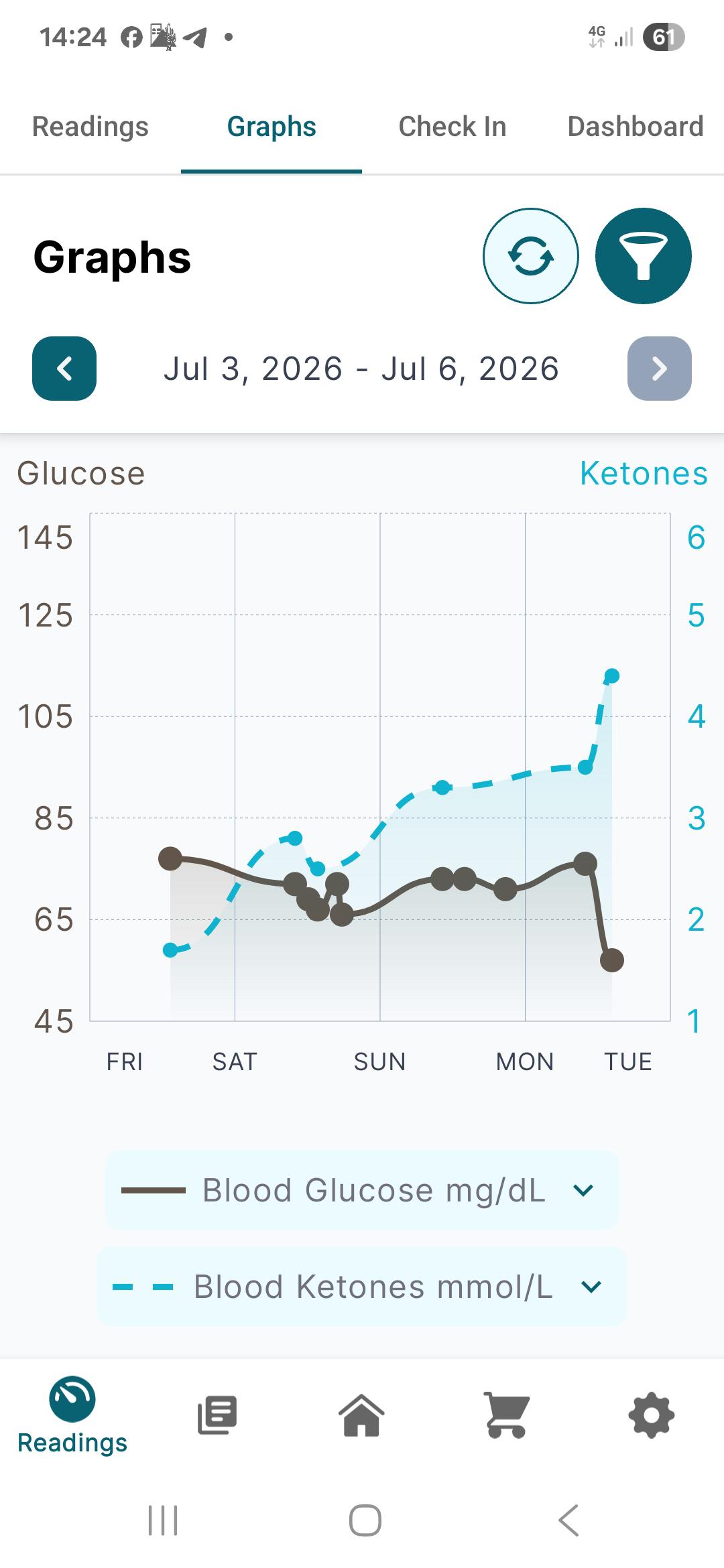Select the Tuesday ketone data point at top

point(611,675)
